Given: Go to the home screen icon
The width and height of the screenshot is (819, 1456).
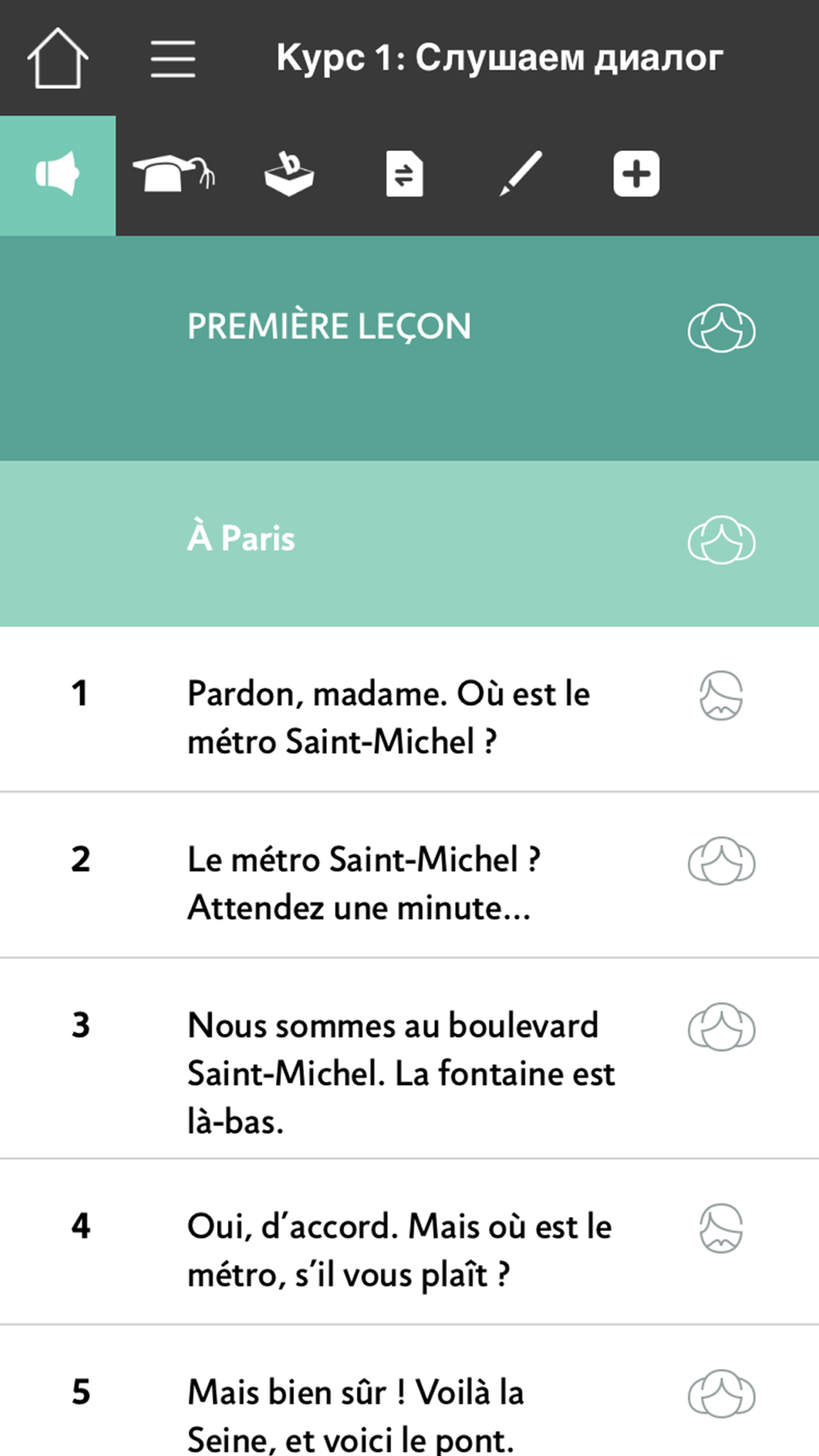Looking at the screenshot, I should pos(57,58).
